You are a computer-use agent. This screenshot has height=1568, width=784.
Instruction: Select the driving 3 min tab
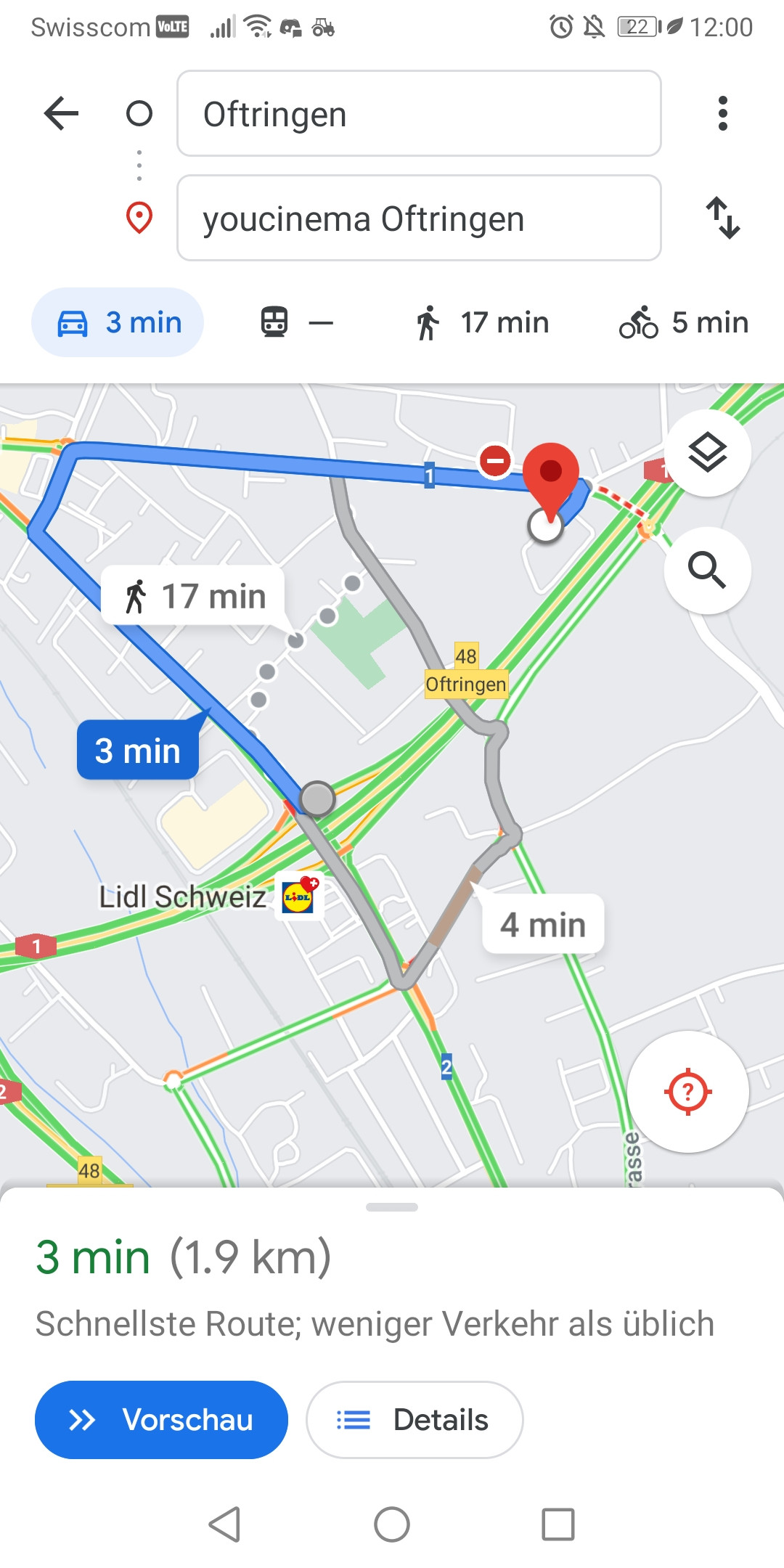(x=118, y=322)
